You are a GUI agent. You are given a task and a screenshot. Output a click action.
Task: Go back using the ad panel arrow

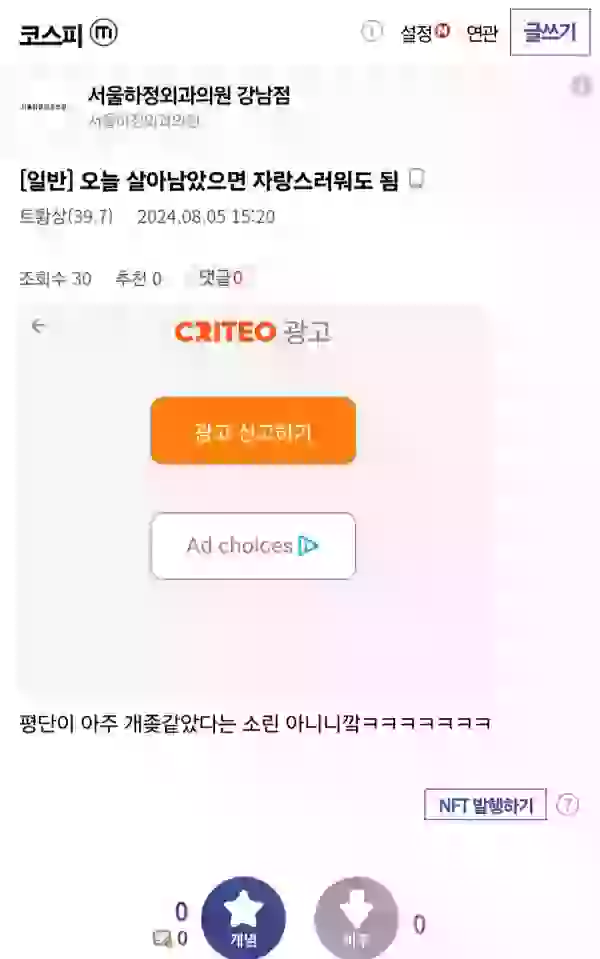pos(39,326)
